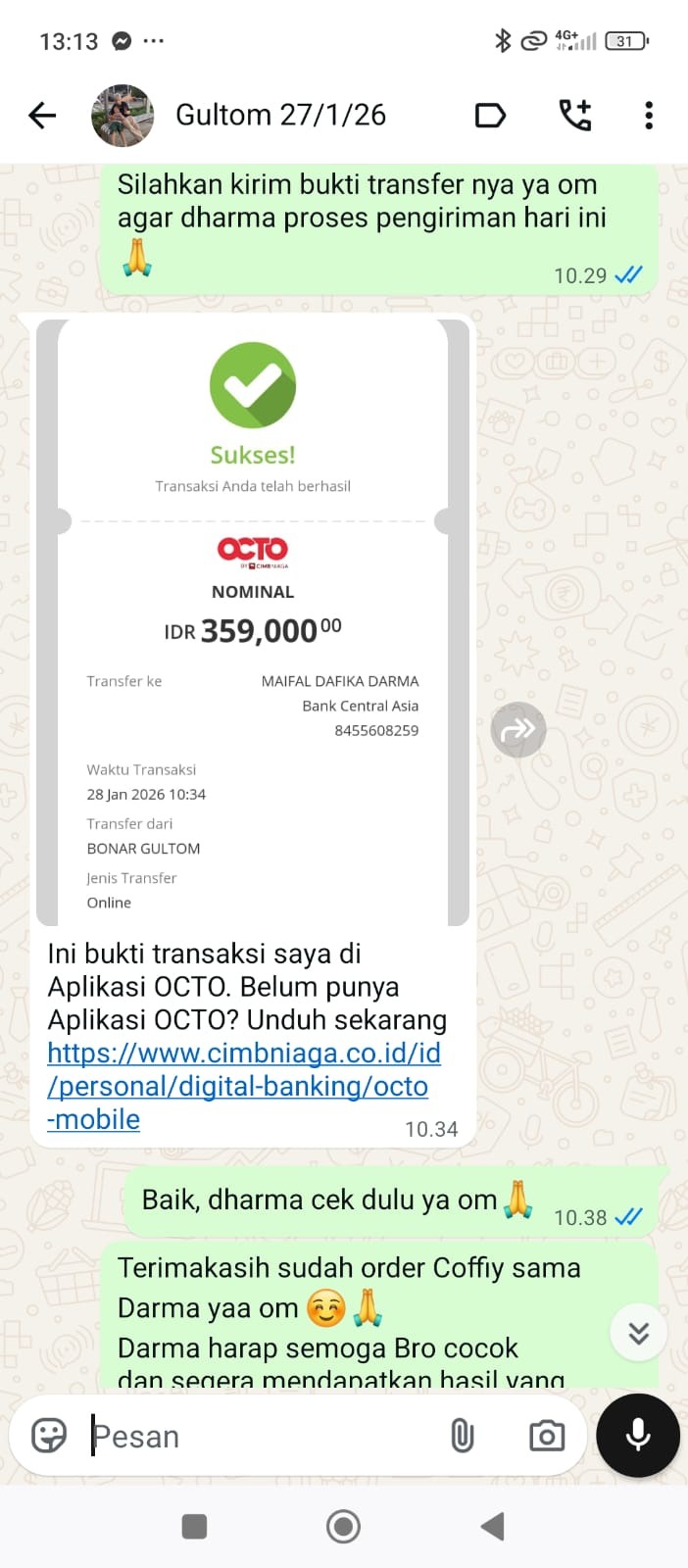Open the label tag icon

490,116
